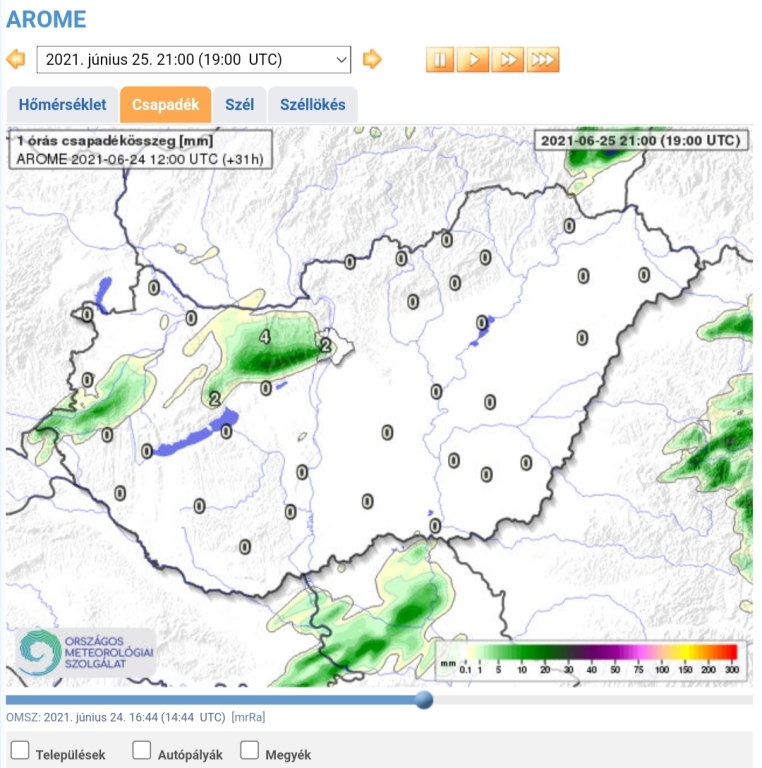Go to the previous forecast time step

click(x=16, y=59)
